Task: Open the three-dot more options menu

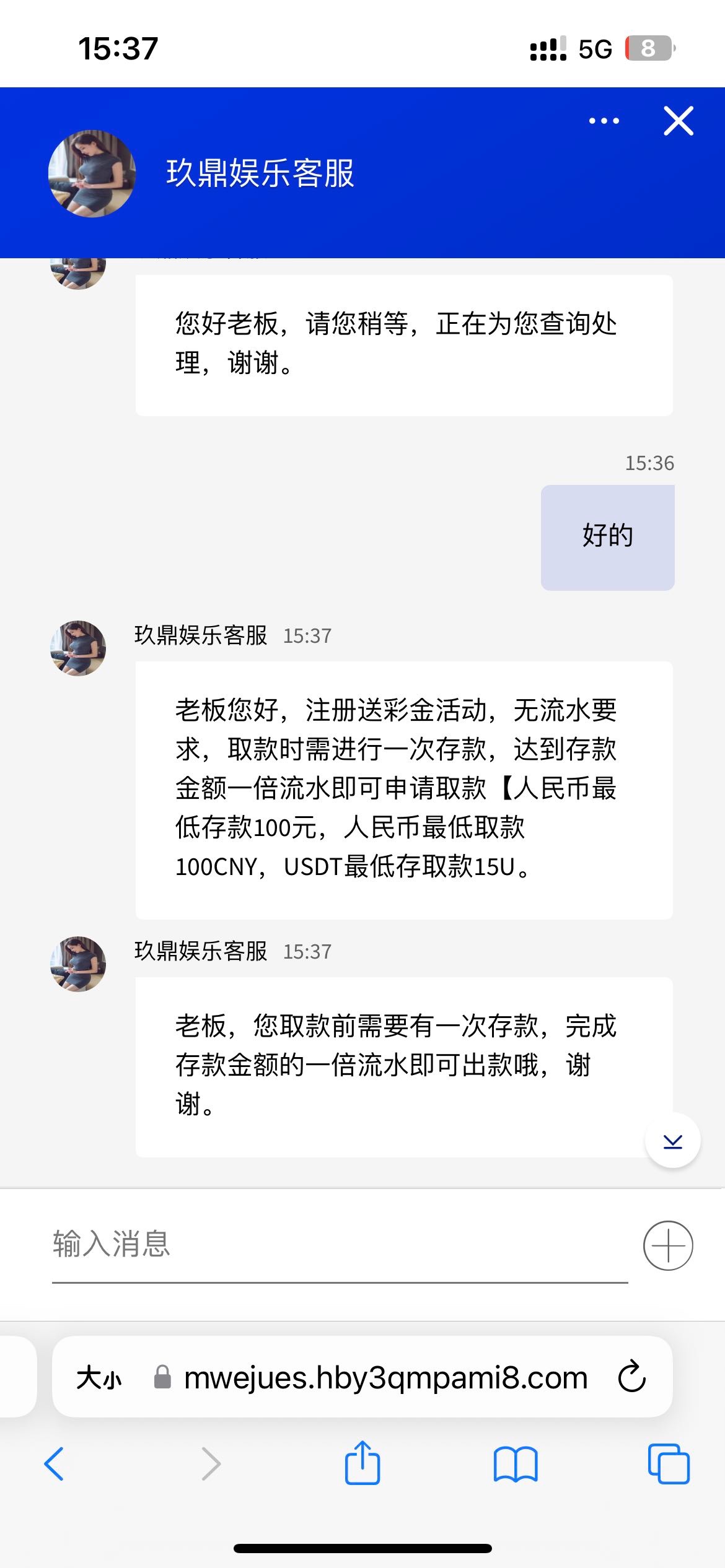Action: pos(604,121)
